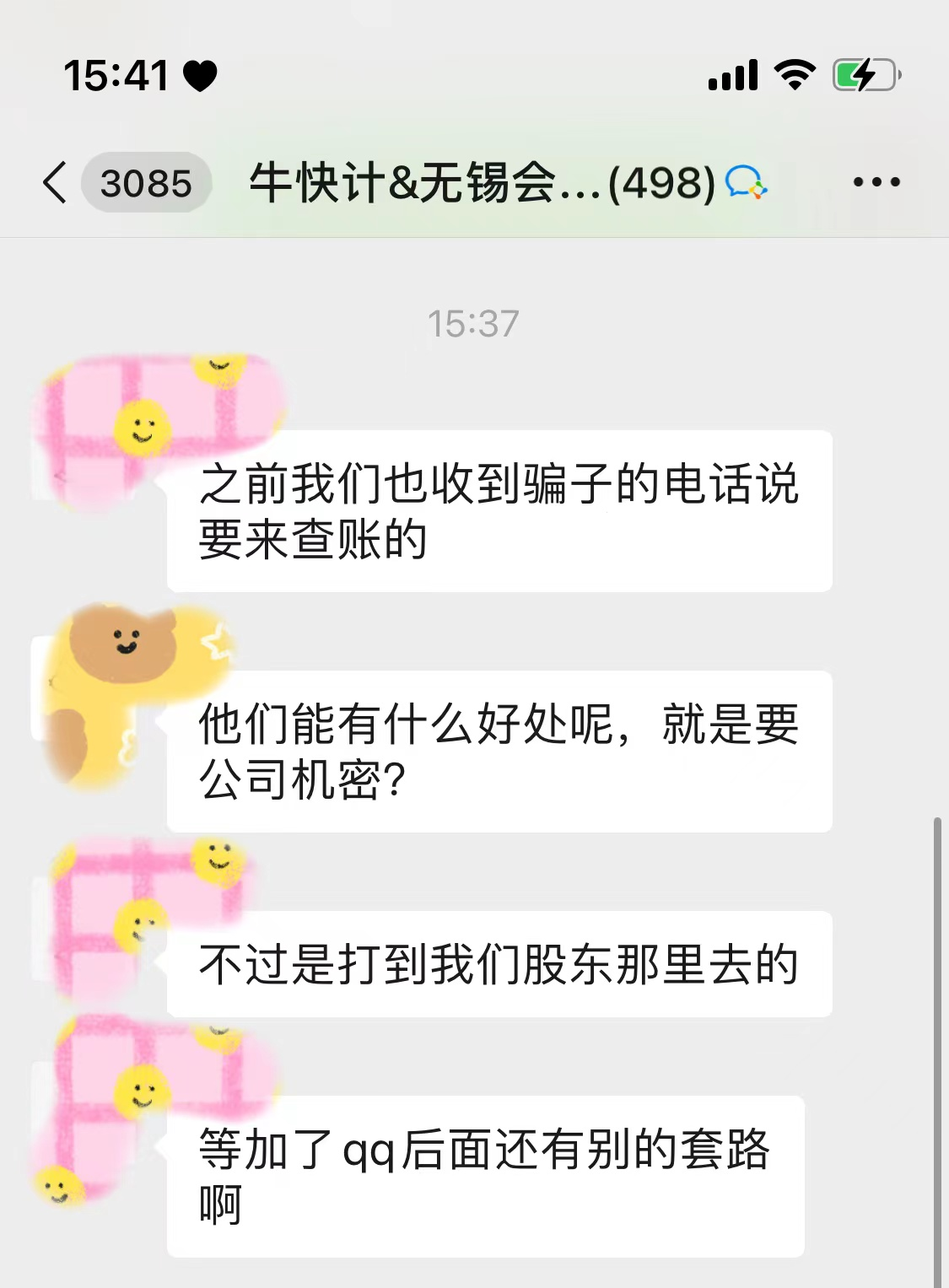Tap the group assistant icon beside the title
The image size is (949, 1288).
pyautogui.click(x=746, y=182)
